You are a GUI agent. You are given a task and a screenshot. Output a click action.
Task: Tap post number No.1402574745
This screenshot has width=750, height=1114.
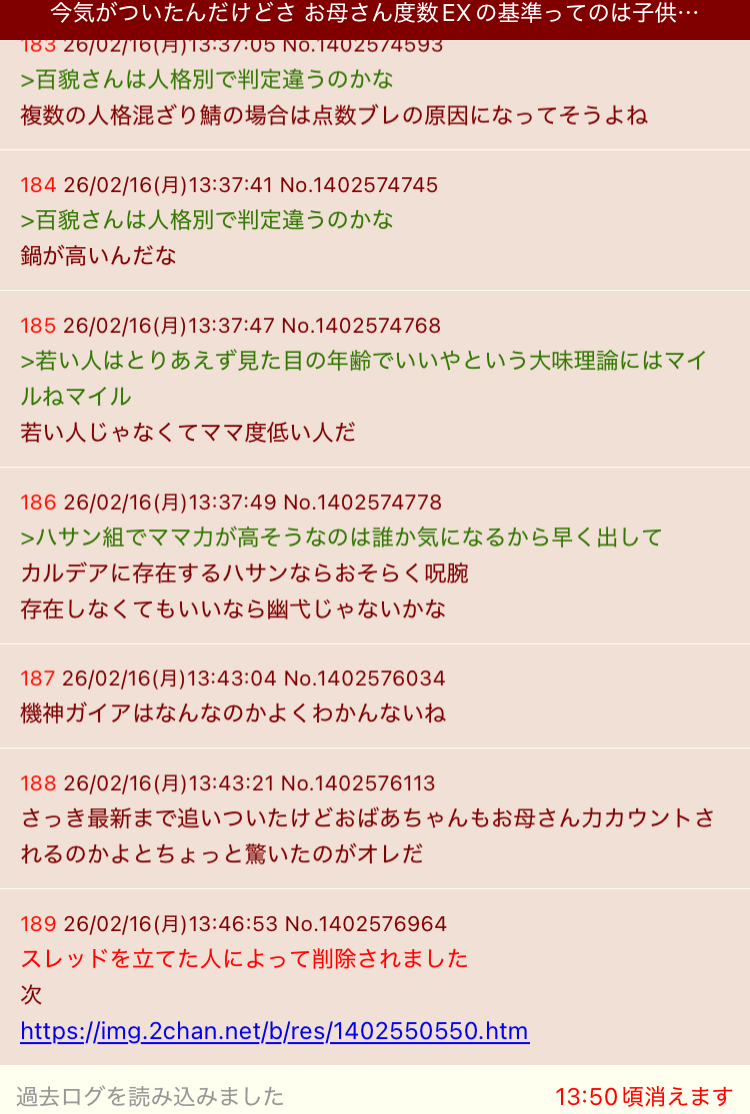(x=358, y=185)
